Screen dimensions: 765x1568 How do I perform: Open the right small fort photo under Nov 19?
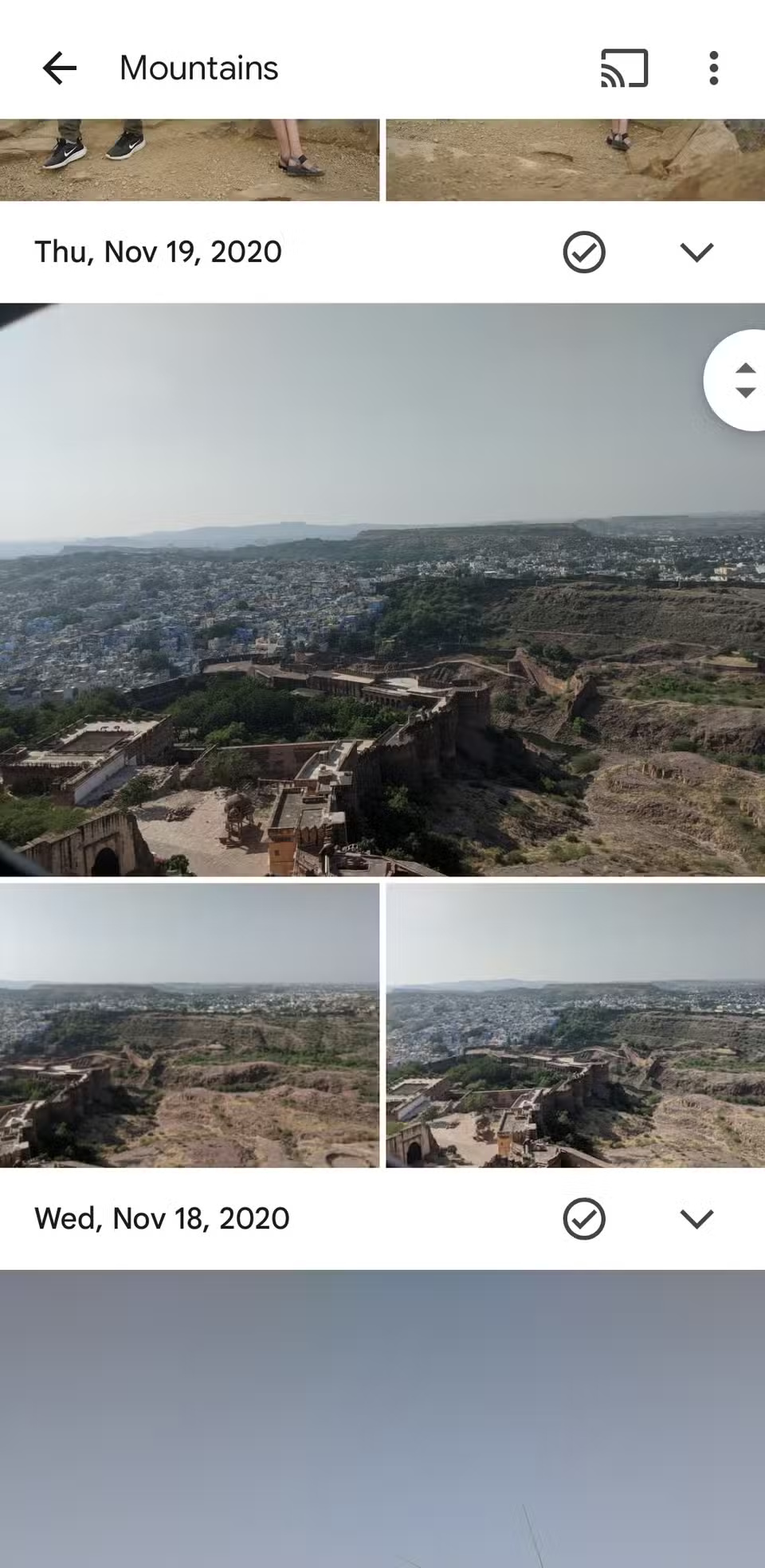[575, 1025]
